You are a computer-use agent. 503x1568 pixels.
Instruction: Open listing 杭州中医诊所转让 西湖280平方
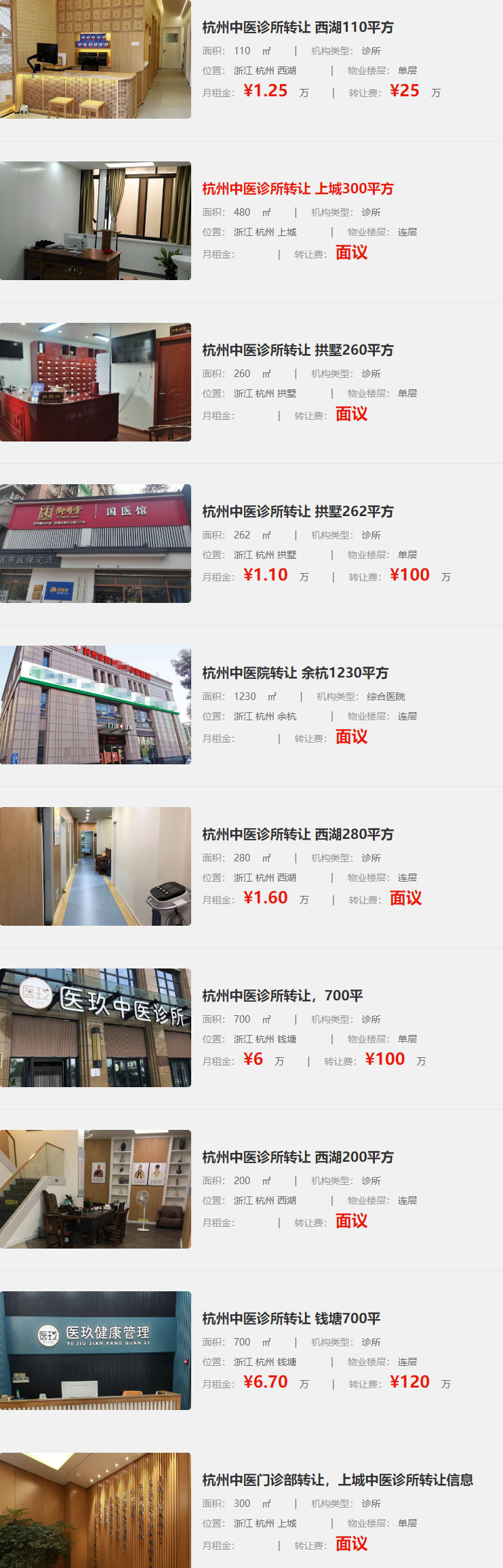click(x=298, y=835)
